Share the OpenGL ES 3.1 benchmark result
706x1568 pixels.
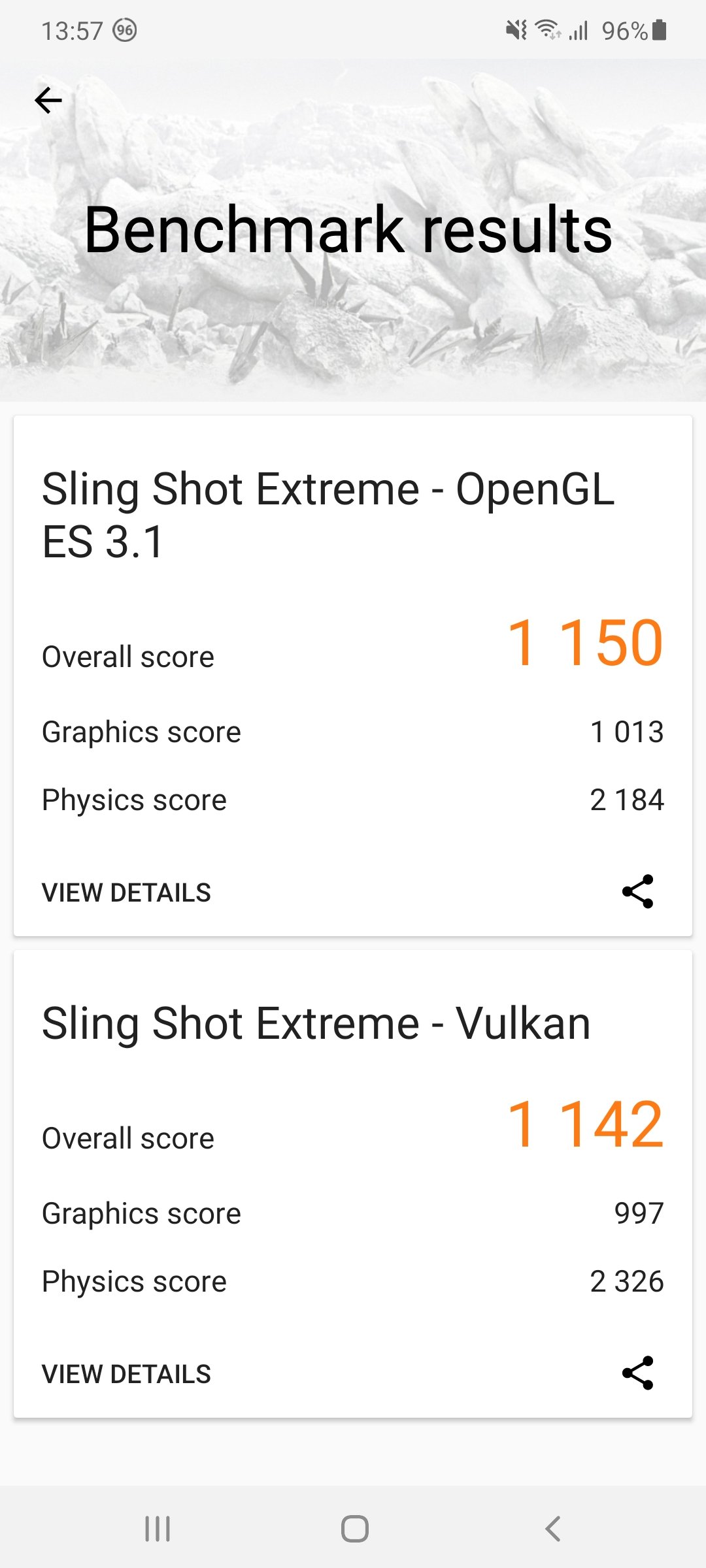pyautogui.click(x=637, y=892)
